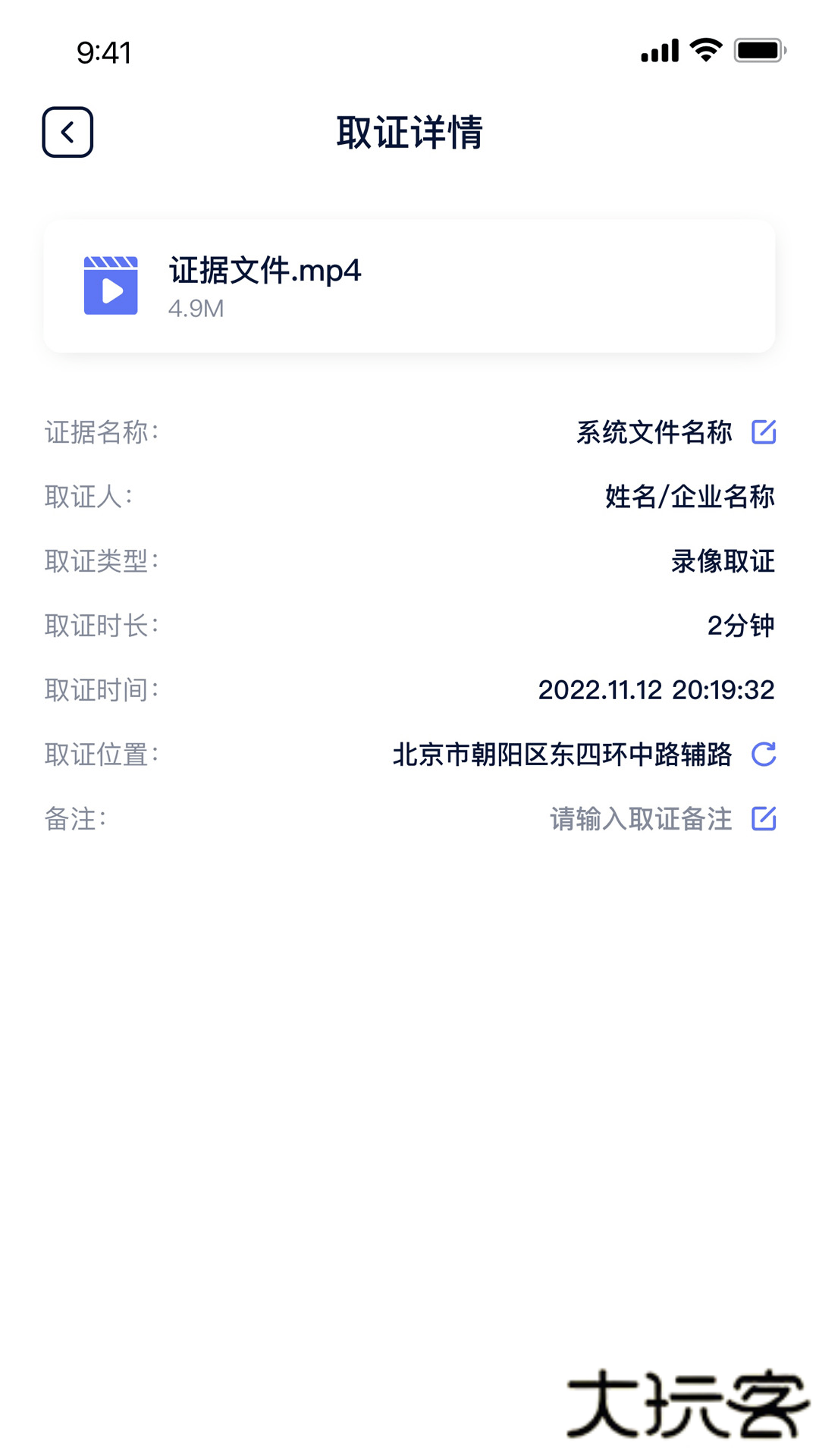Tap the cellular signal icon

click(659, 49)
